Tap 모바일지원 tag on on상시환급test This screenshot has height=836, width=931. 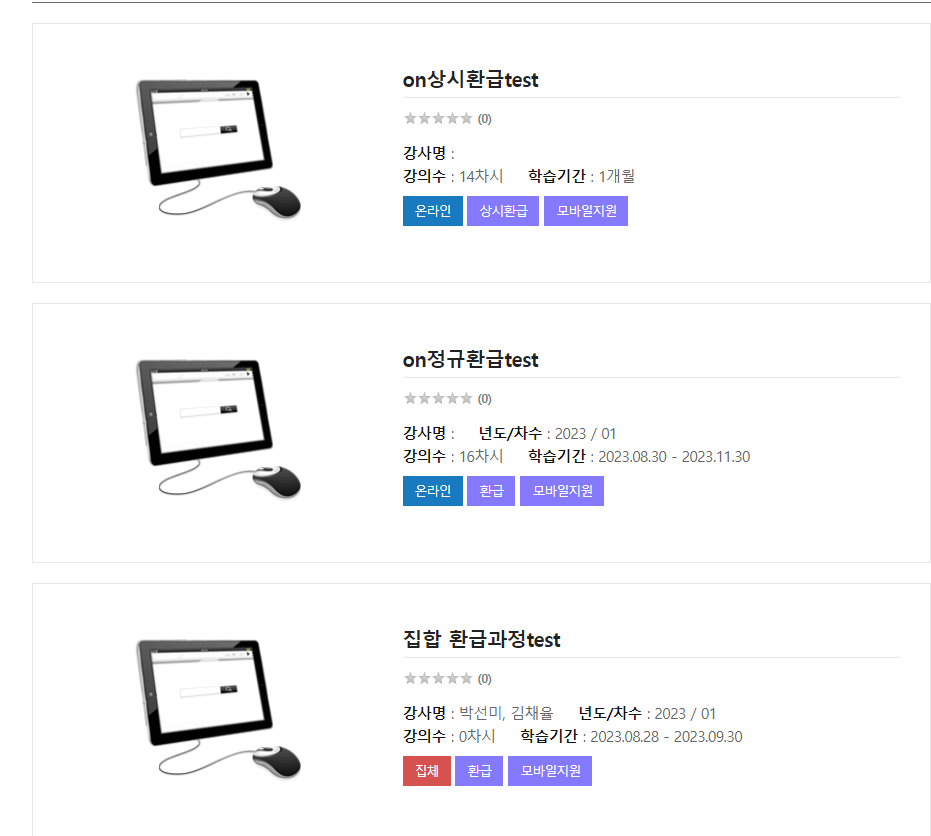(x=586, y=211)
